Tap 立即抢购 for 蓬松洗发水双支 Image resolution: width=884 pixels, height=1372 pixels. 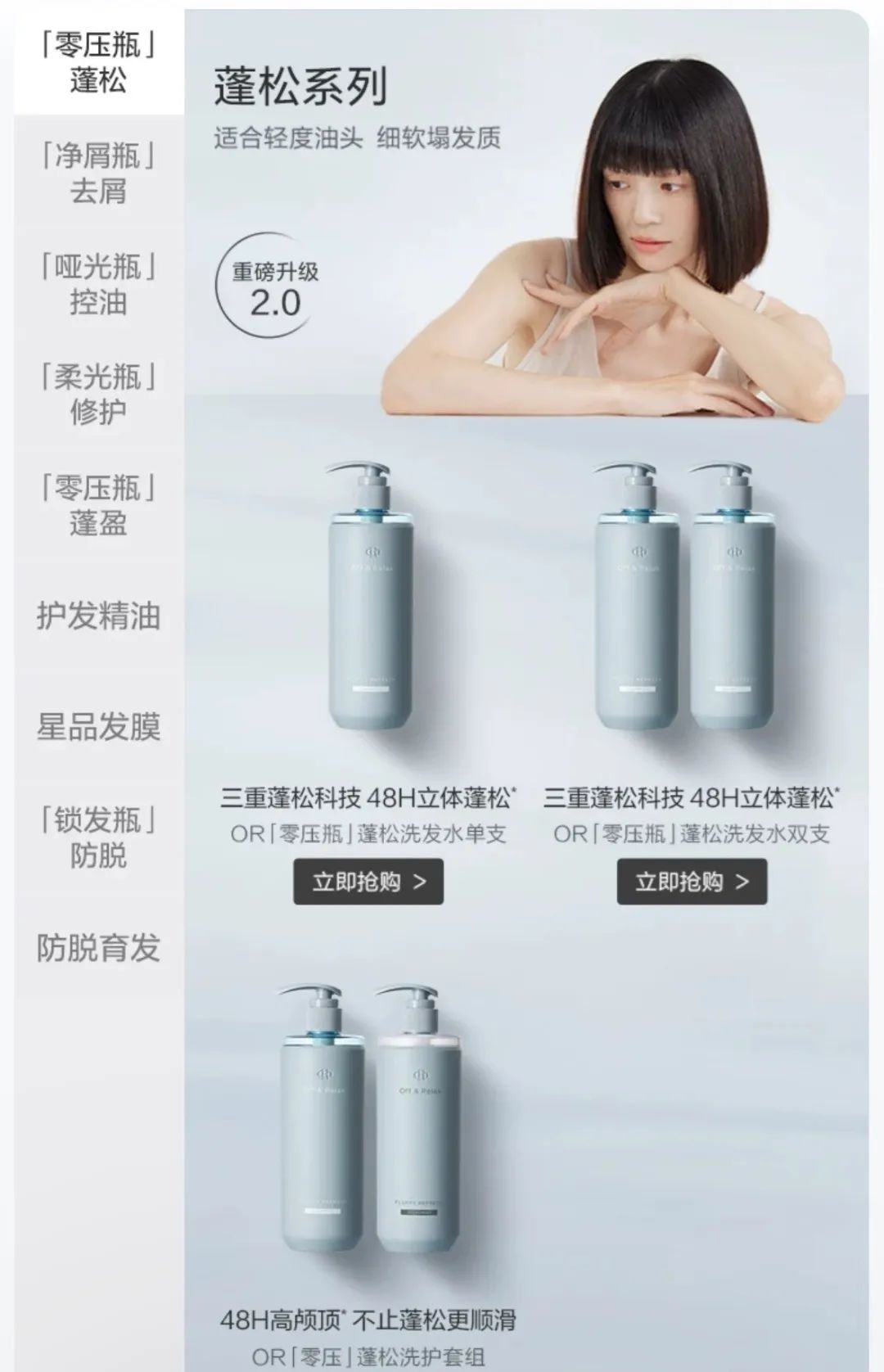tap(692, 882)
